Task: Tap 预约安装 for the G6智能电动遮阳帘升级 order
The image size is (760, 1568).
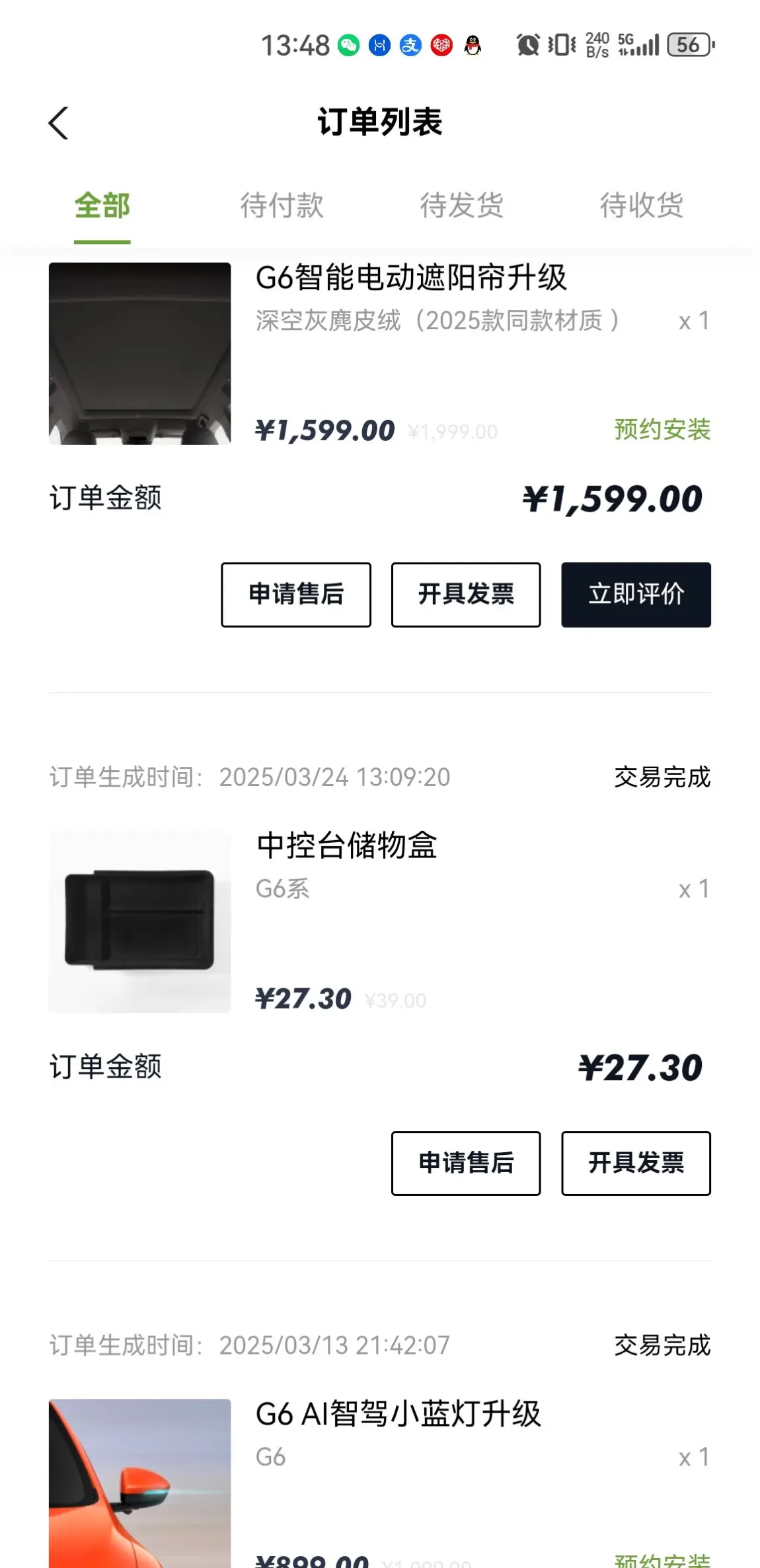Action: (662, 430)
